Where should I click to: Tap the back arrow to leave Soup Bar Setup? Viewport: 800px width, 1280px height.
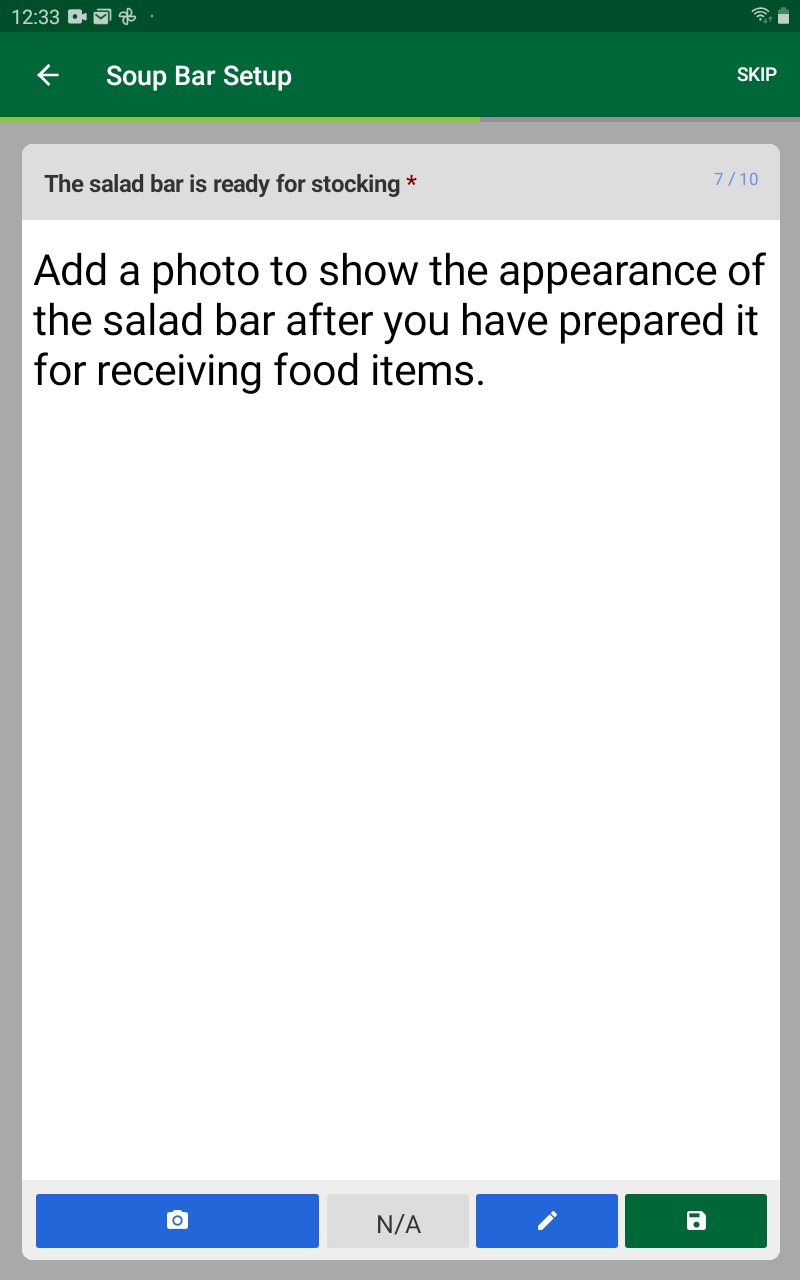[x=47, y=75]
